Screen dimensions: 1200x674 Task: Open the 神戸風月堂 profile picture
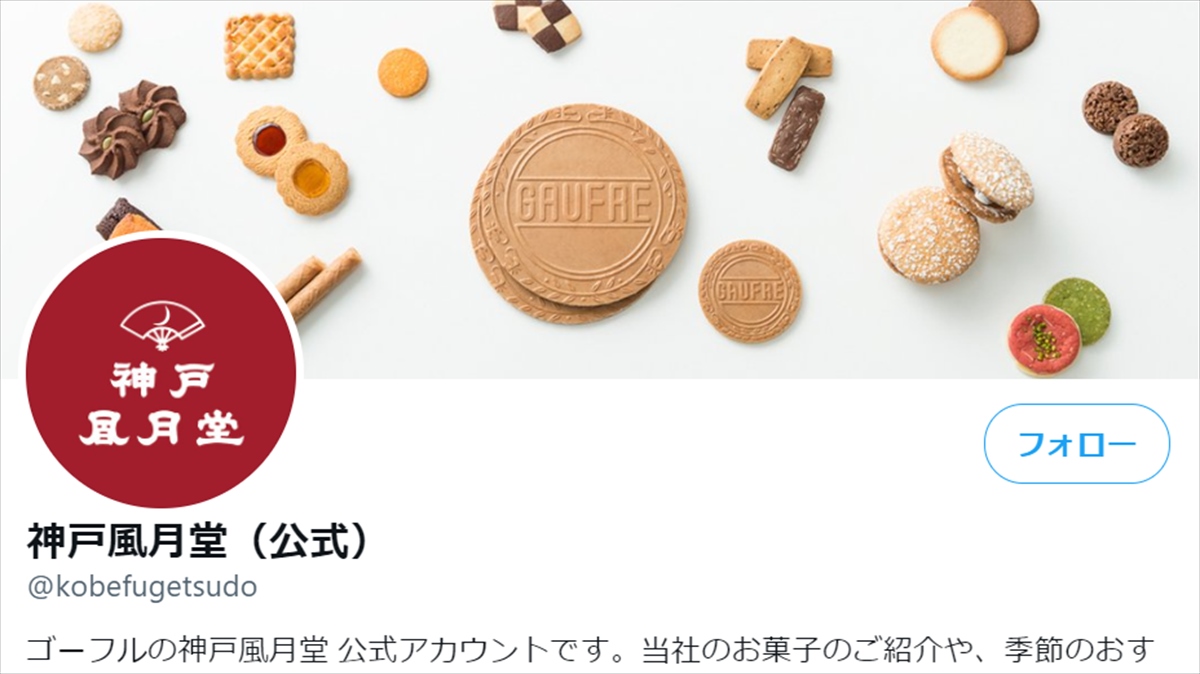pyautogui.click(x=161, y=372)
